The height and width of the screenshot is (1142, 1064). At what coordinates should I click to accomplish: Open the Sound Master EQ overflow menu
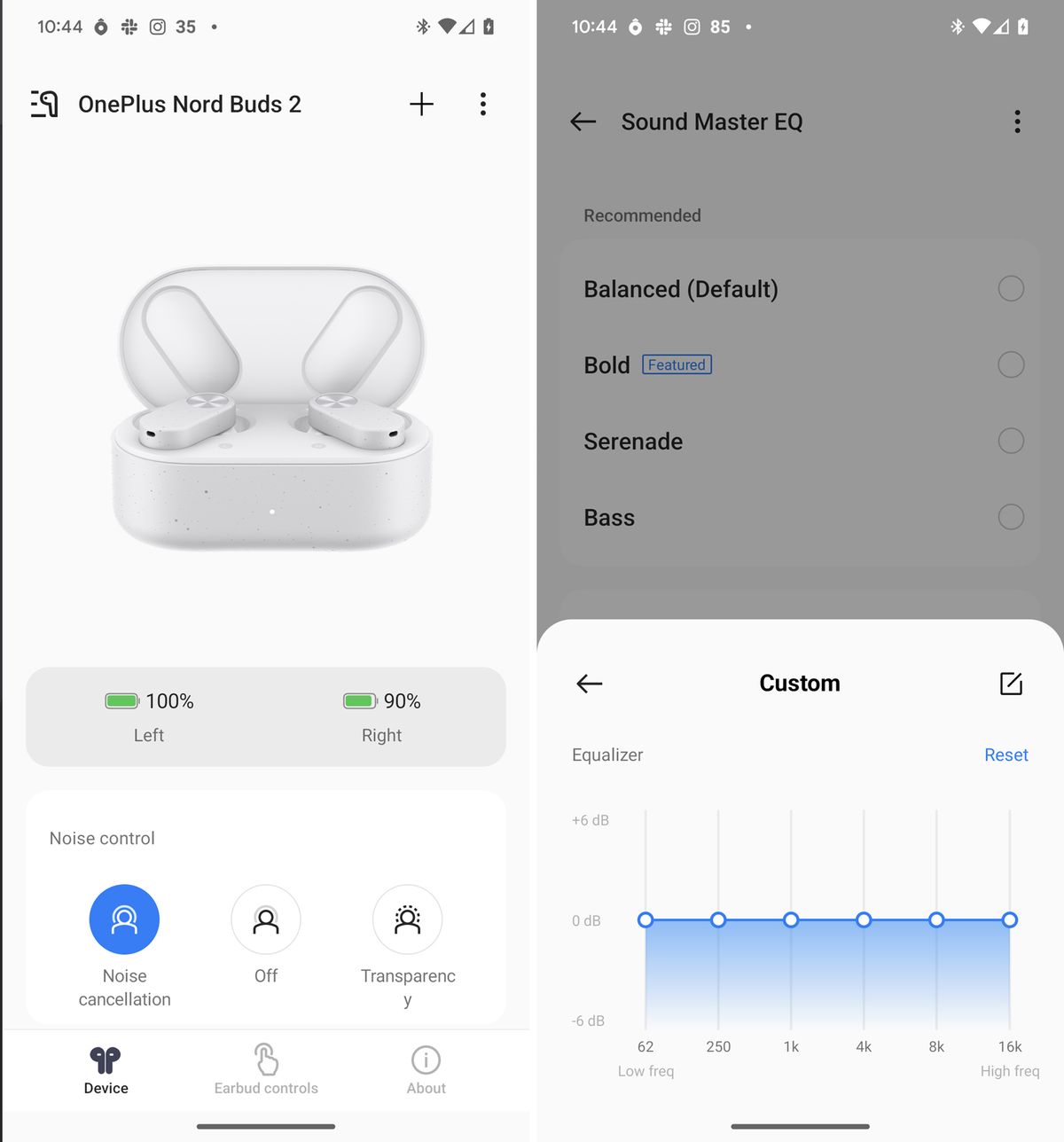[1017, 122]
